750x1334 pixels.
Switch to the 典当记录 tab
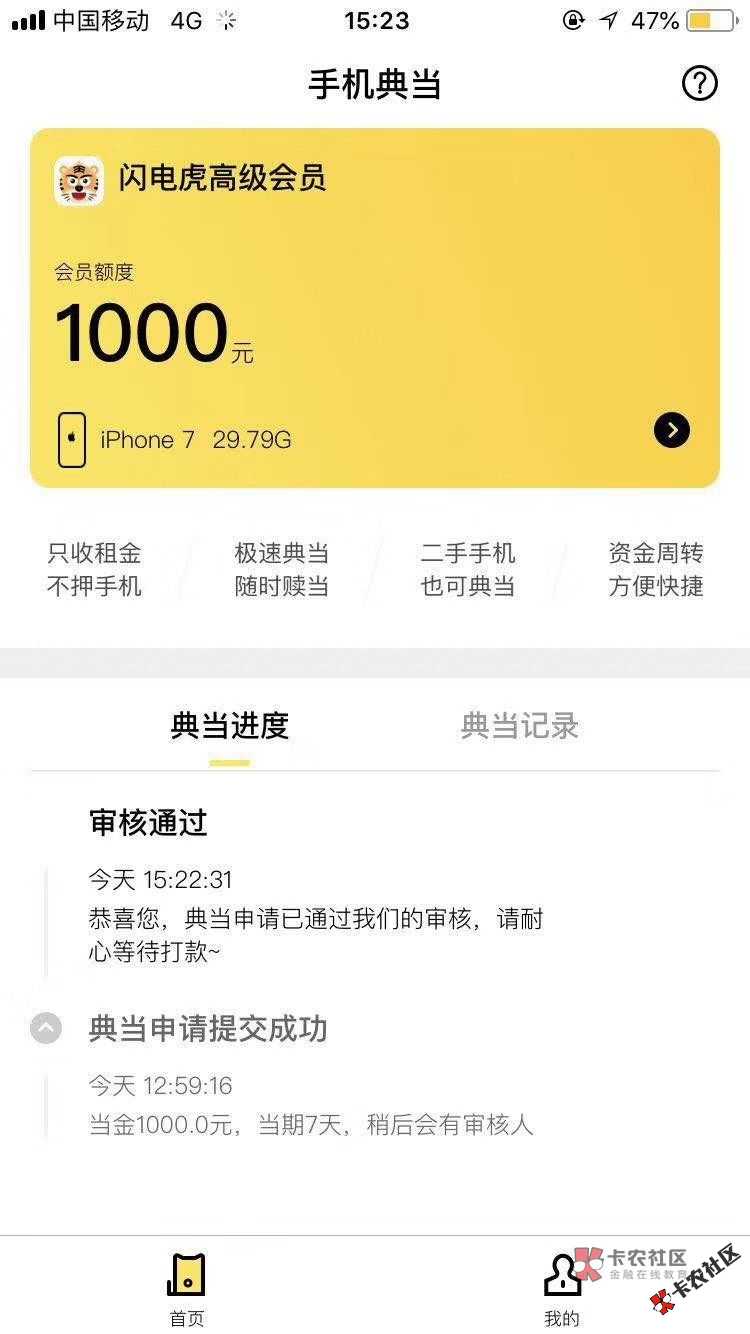pos(519,726)
